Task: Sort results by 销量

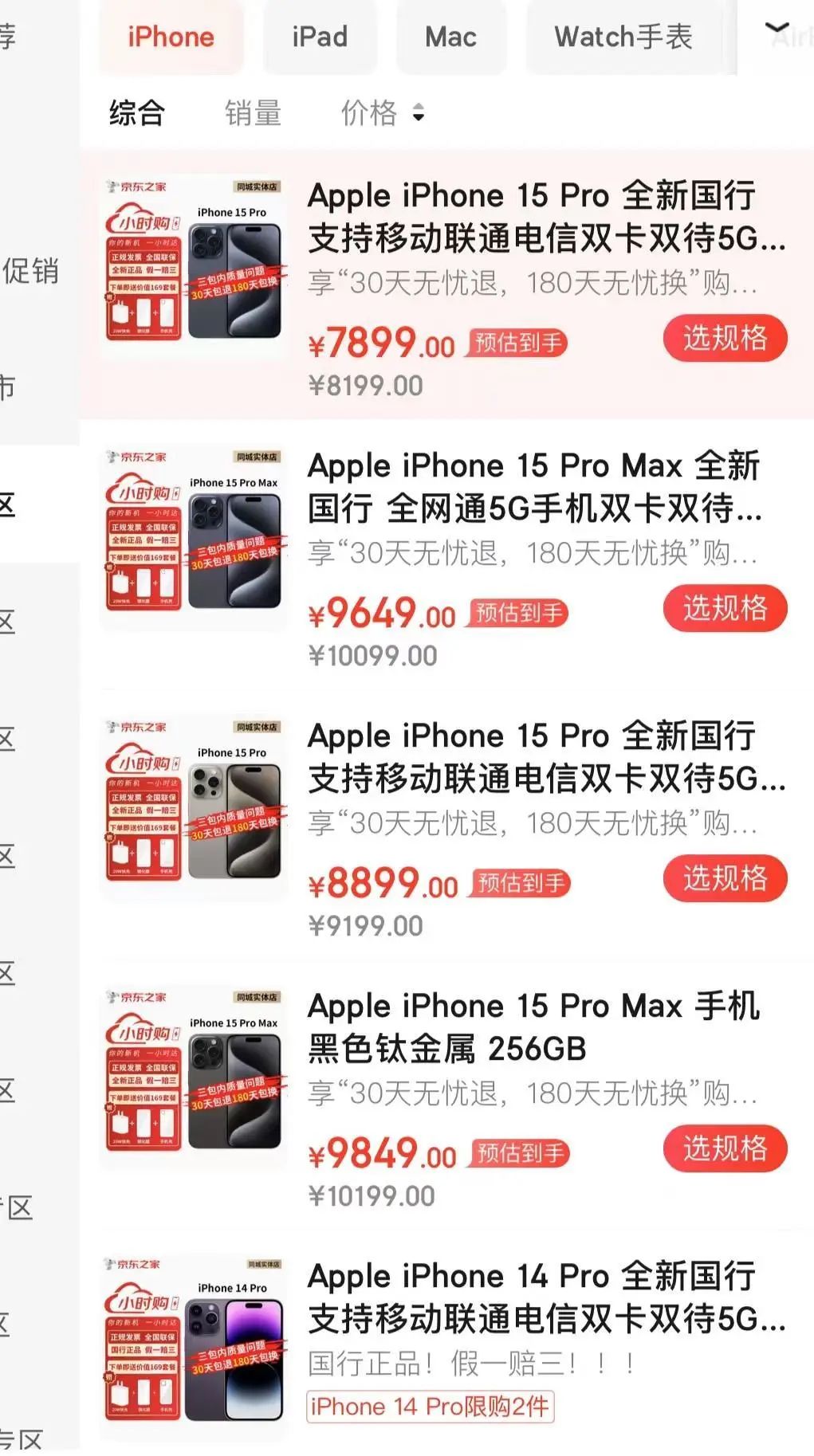Action: 253,113
